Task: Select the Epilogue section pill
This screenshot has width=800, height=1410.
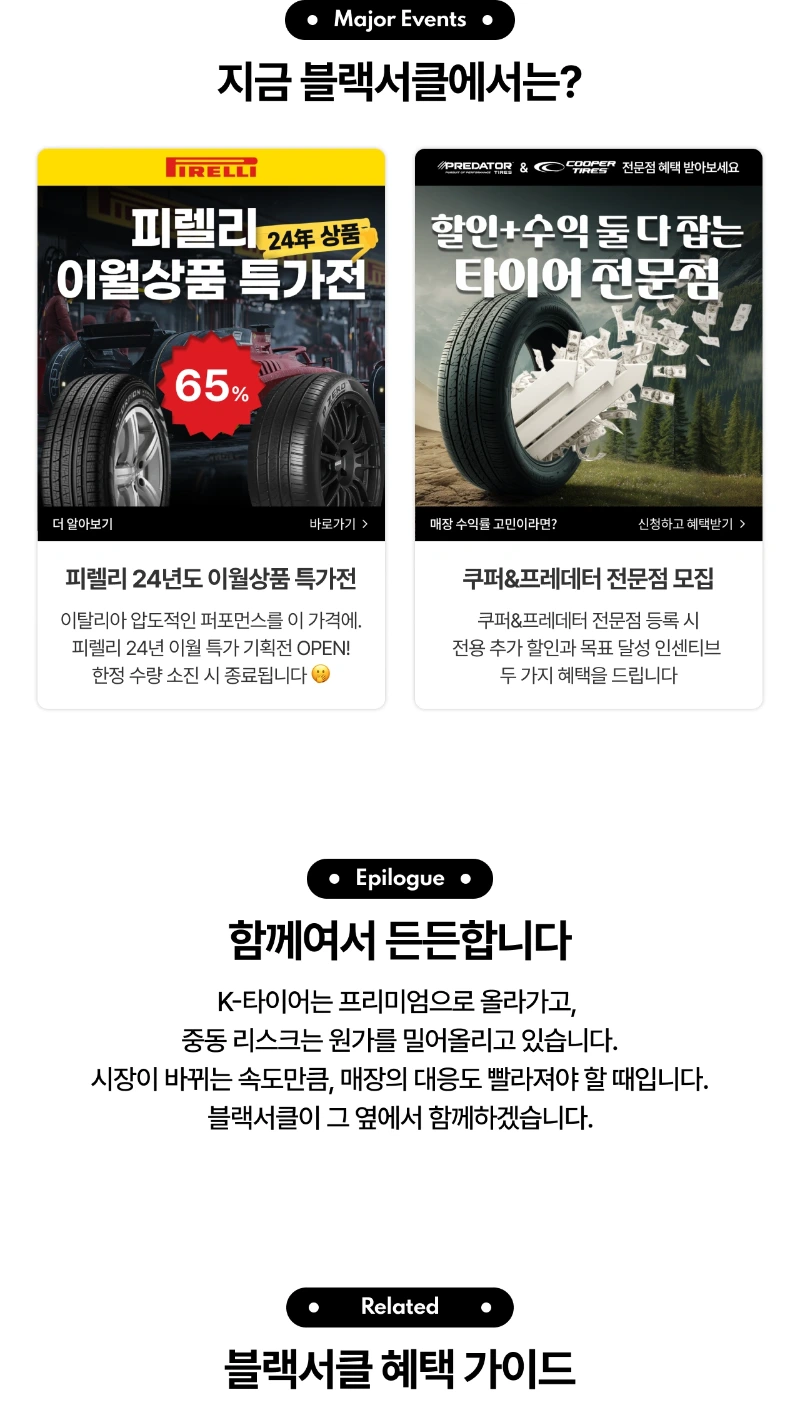Action: pos(400,878)
